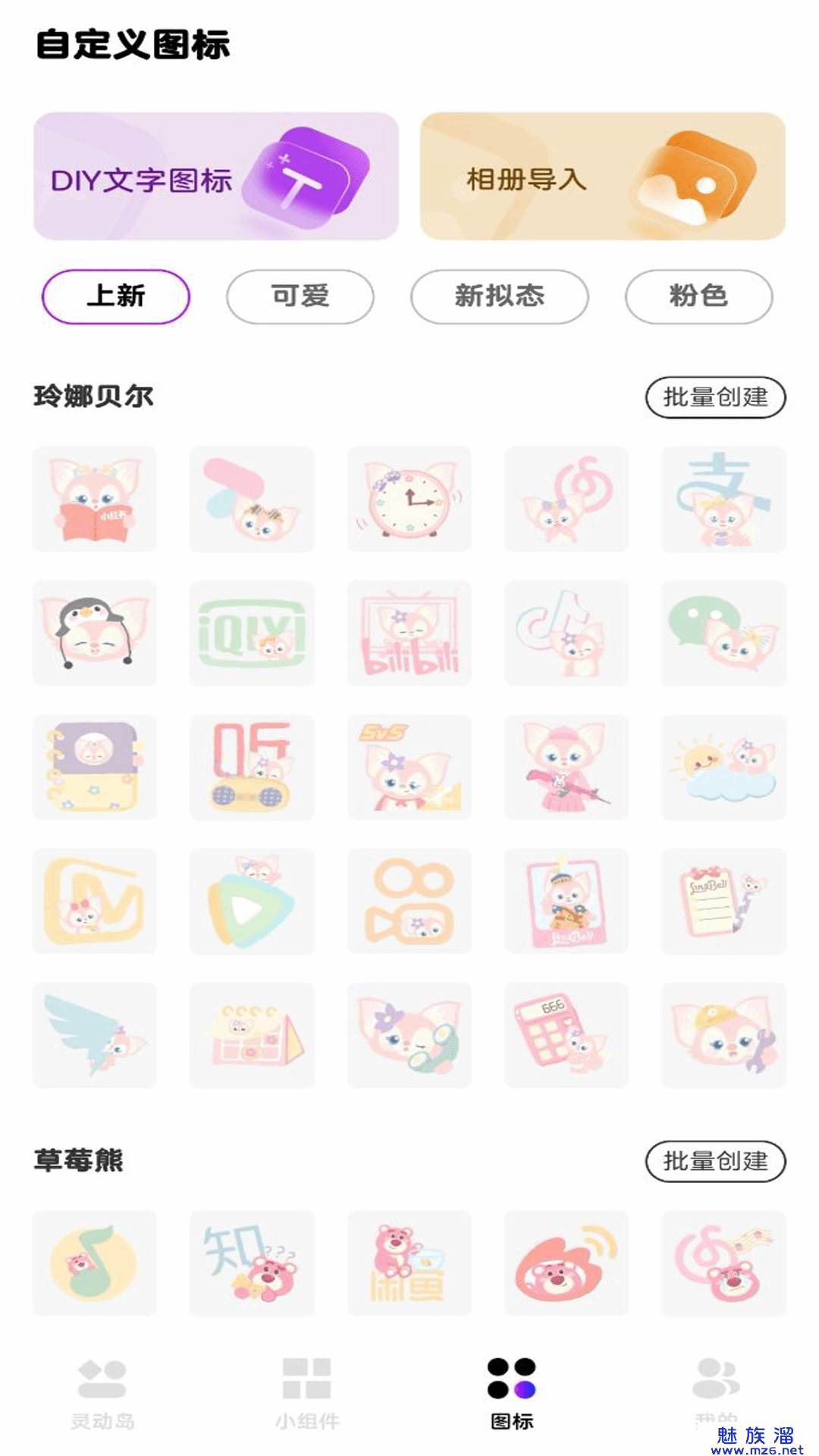Select the 玲娜贝尔 penguin QQ icon
Image resolution: width=819 pixels, height=1456 pixels.
pos(94,633)
